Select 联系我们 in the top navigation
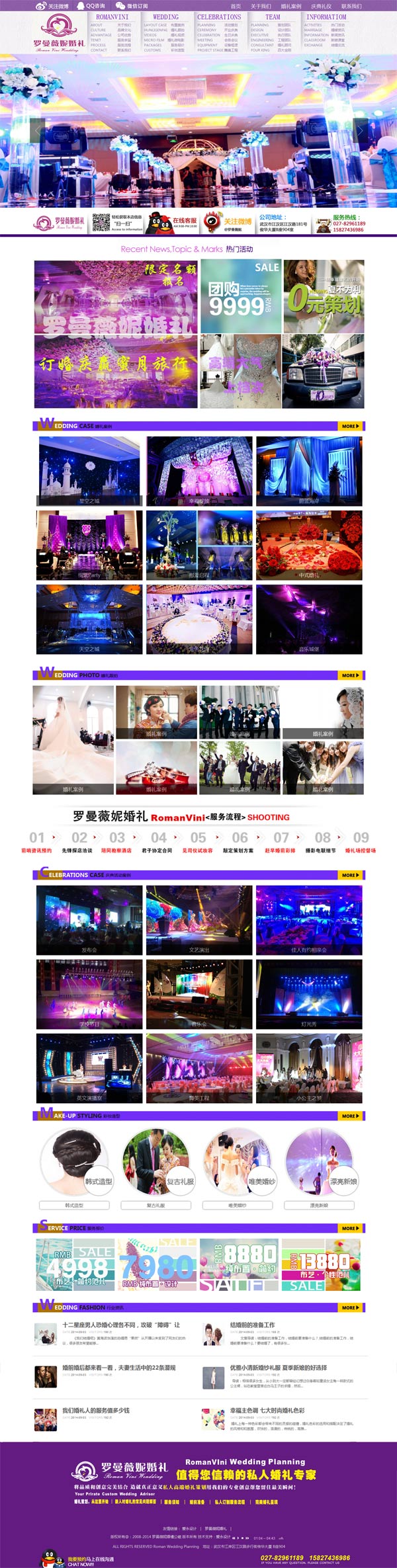Image resolution: width=397 pixels, height=1568 pixels. tap(351, 6)
